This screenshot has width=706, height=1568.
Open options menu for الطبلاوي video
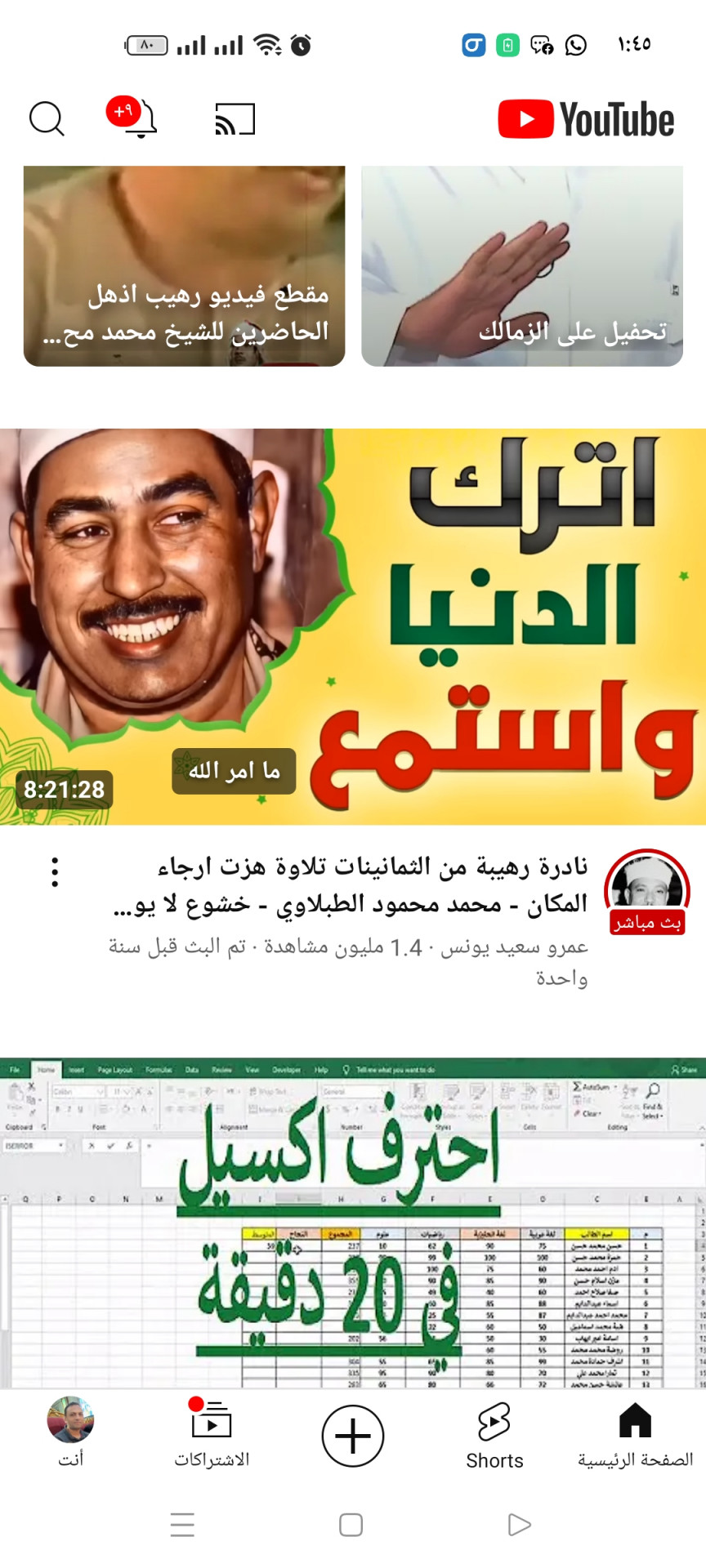(55, 872)
